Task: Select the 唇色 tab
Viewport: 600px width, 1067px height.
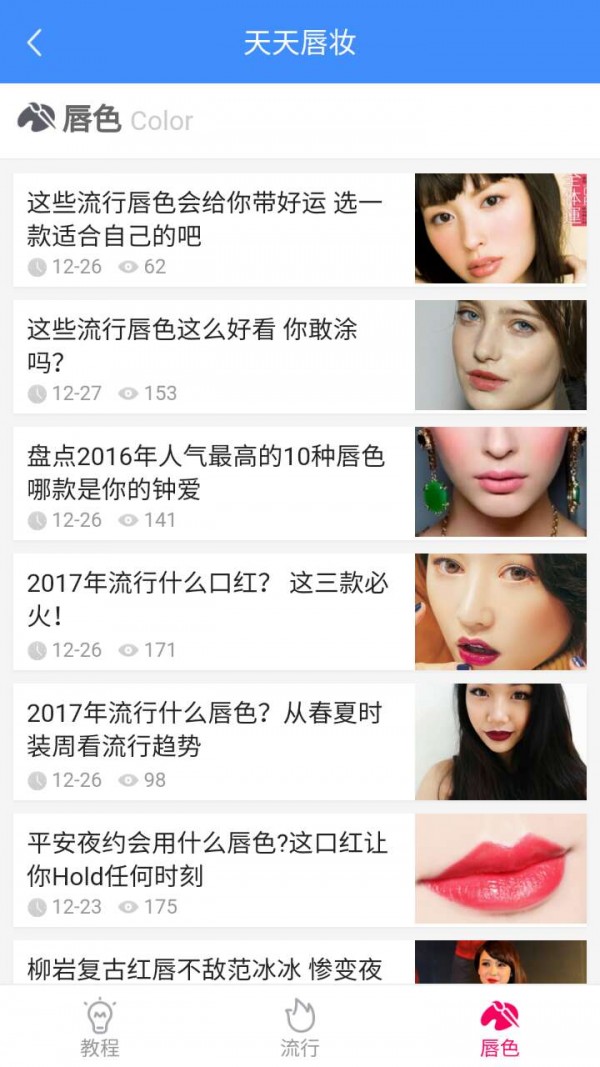Action: (x=499, y=1027)
